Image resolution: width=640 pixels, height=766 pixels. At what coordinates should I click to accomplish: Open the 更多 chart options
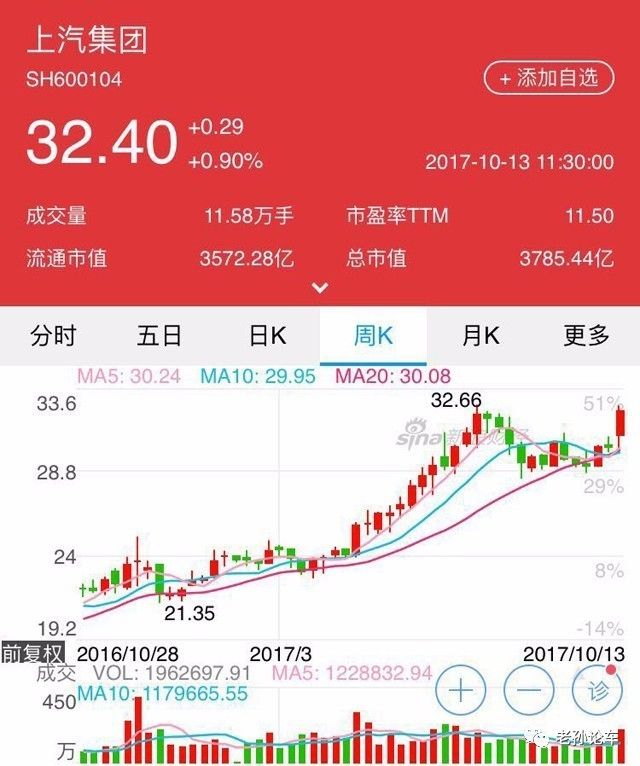click(x=586, y=336)
